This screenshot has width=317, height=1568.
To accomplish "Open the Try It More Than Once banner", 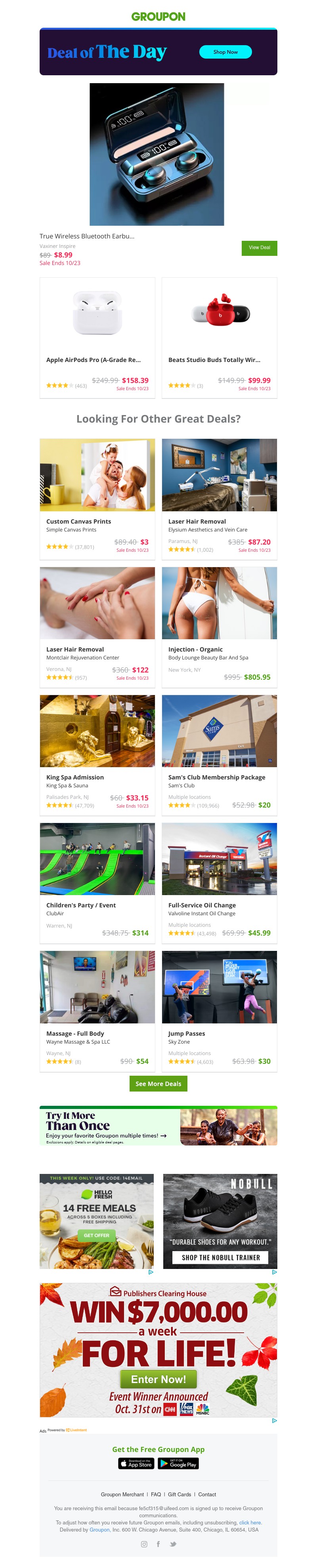I will [158, 1126].
